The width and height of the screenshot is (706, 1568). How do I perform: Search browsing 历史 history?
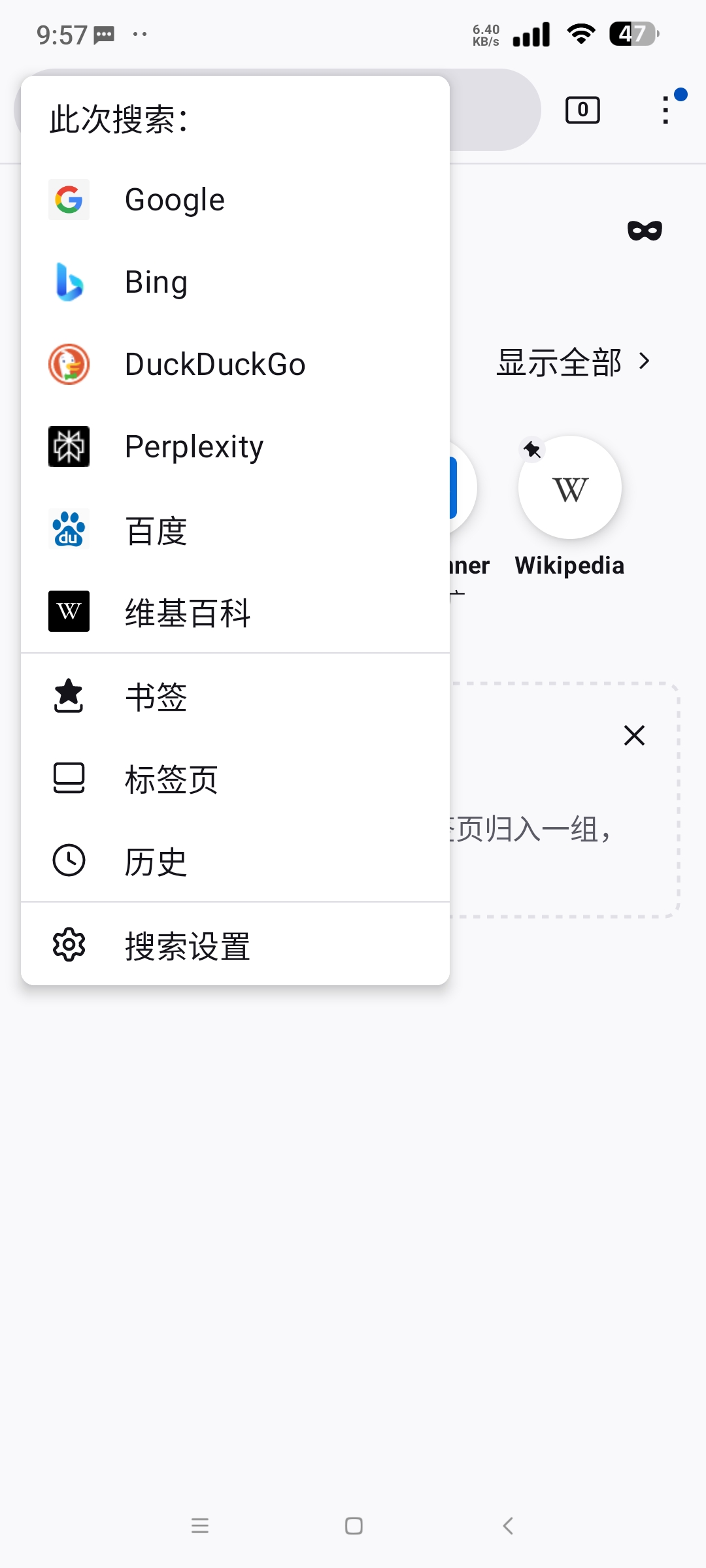[155, 861]
